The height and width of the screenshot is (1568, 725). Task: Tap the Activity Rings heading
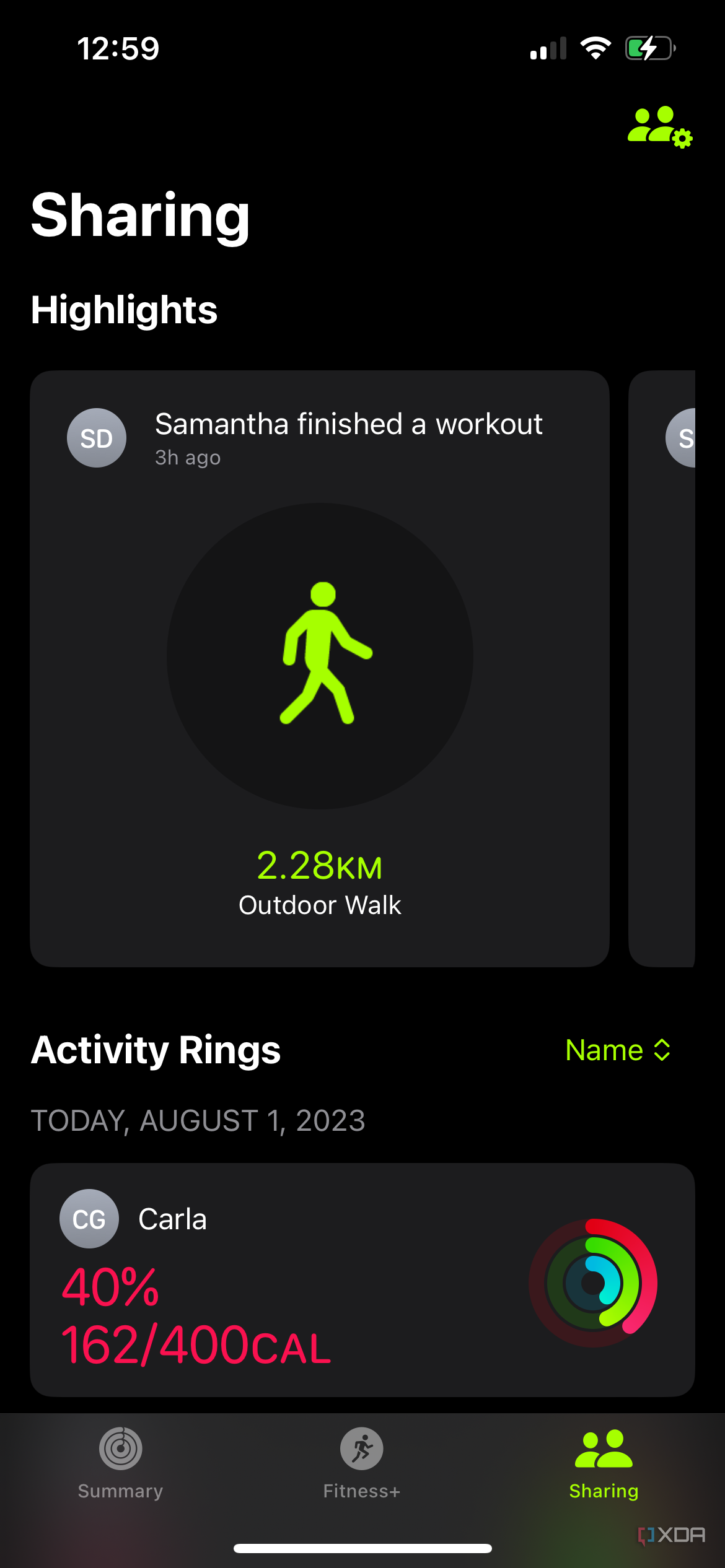156,1049
